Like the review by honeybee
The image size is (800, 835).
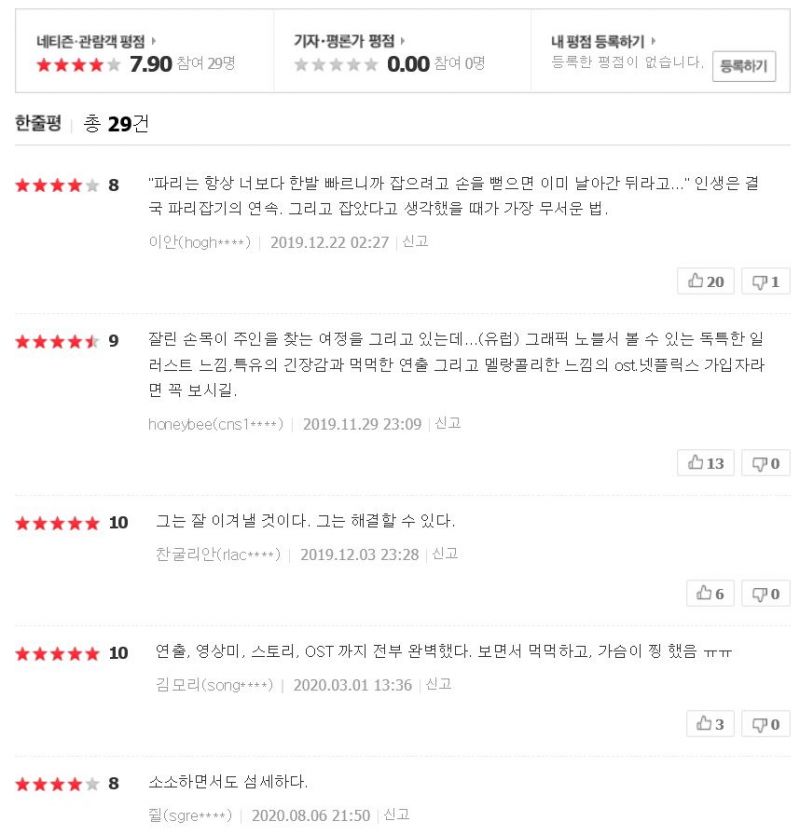coord(706,463)
